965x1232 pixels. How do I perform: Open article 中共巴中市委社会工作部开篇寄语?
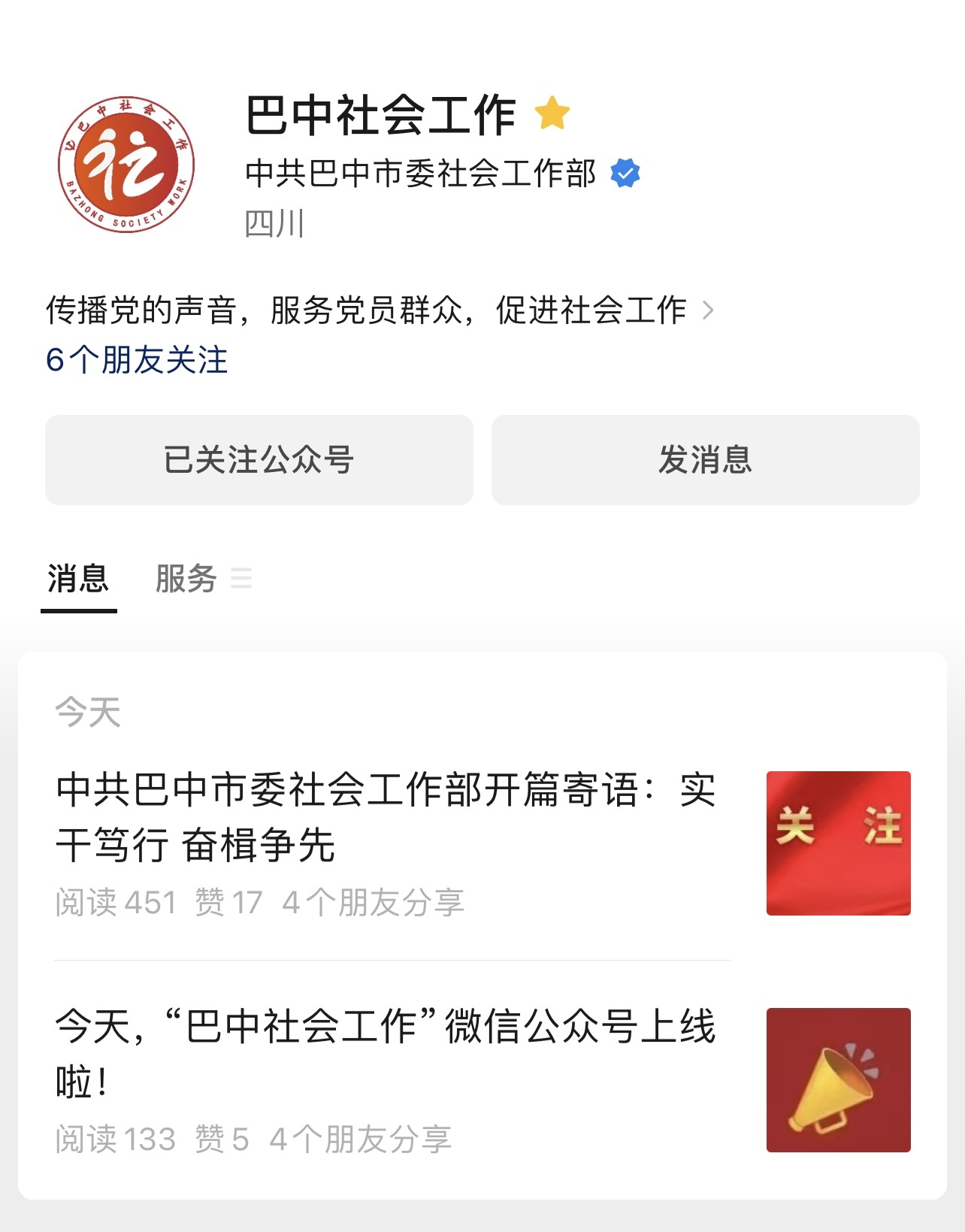pos(385,817)
